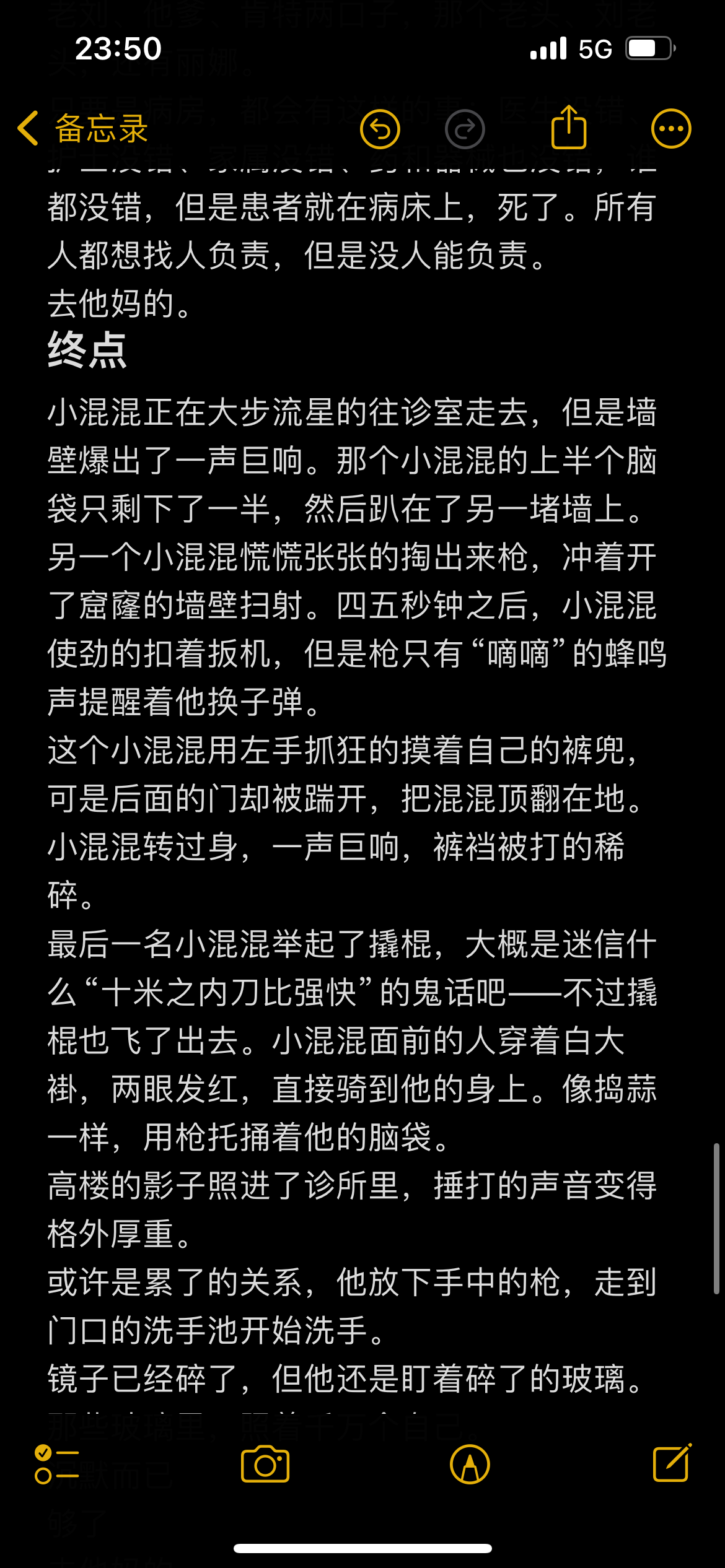The width and height of the screenshot is (725, 1568).
Task: Open the markup pen tool
Action: (470, 1464)
